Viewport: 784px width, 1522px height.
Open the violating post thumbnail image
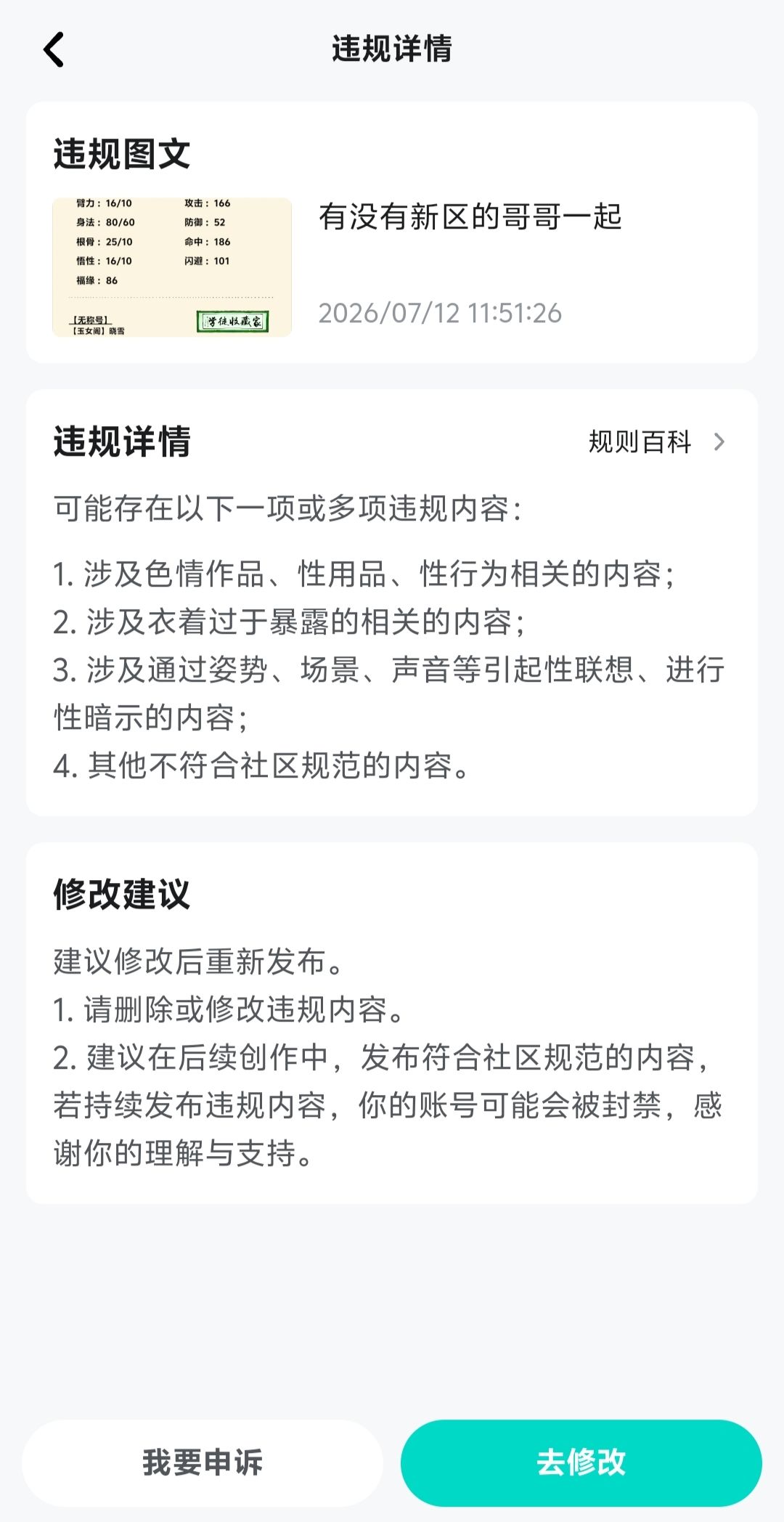pos(172,267)
